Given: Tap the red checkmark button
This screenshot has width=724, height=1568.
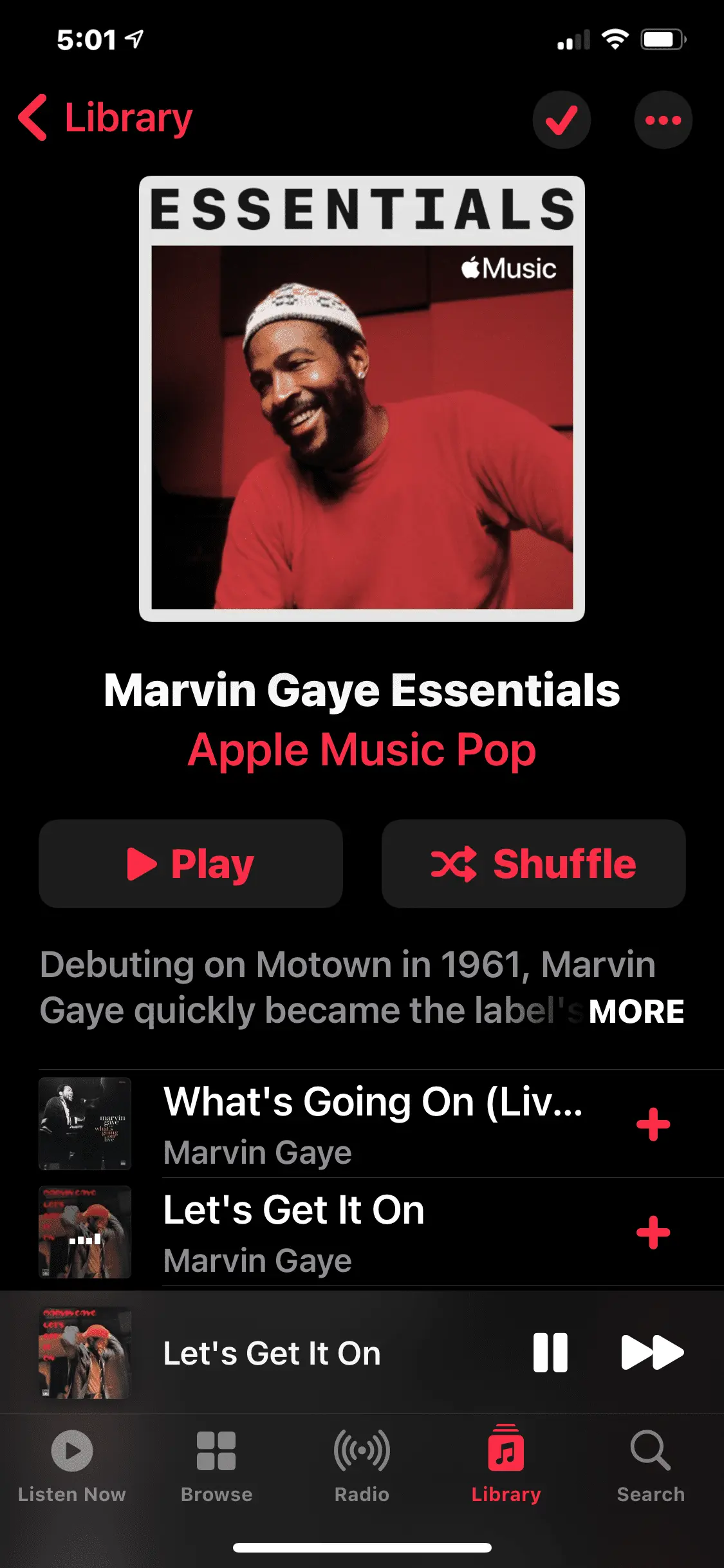Looking at the screenshot, I should 561,120.
